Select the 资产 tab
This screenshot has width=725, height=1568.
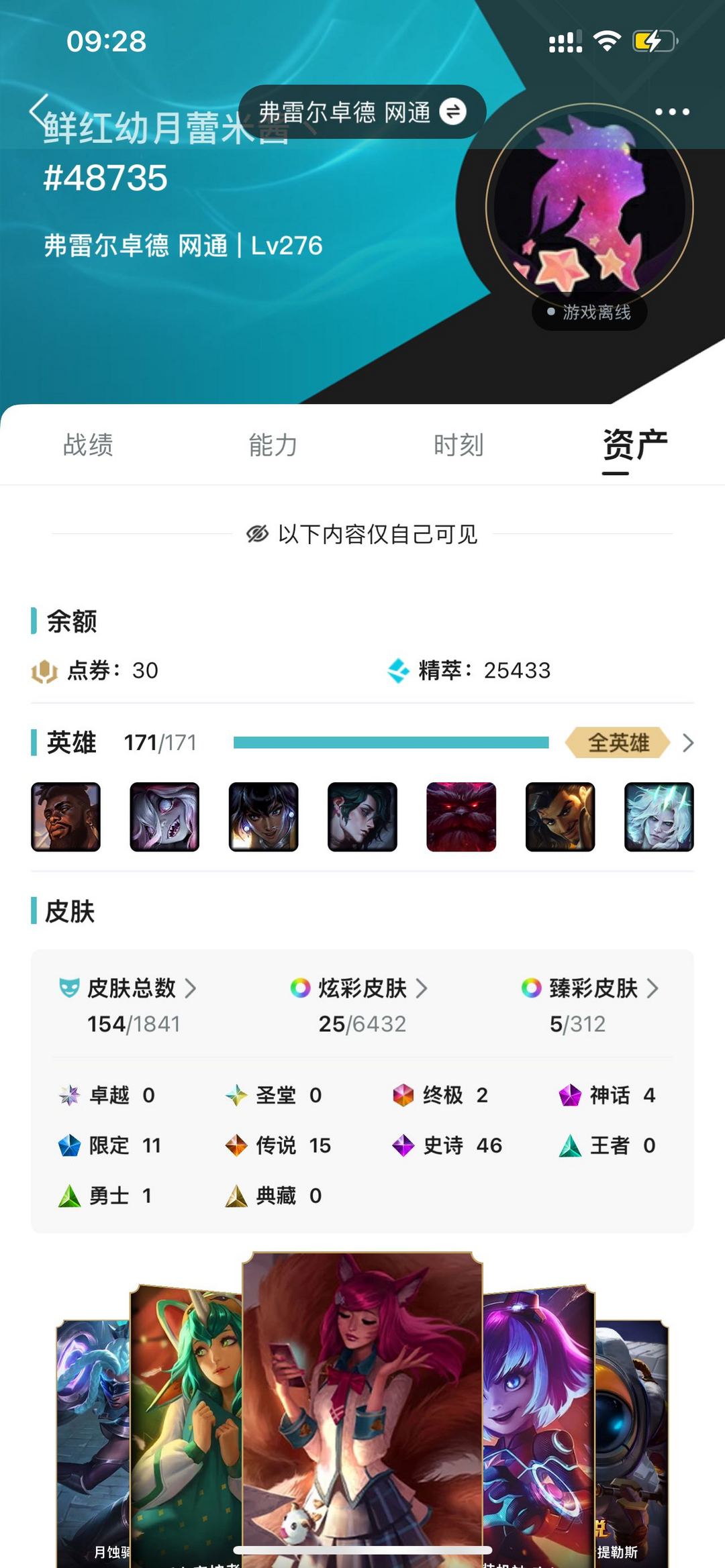click(634, 446)
